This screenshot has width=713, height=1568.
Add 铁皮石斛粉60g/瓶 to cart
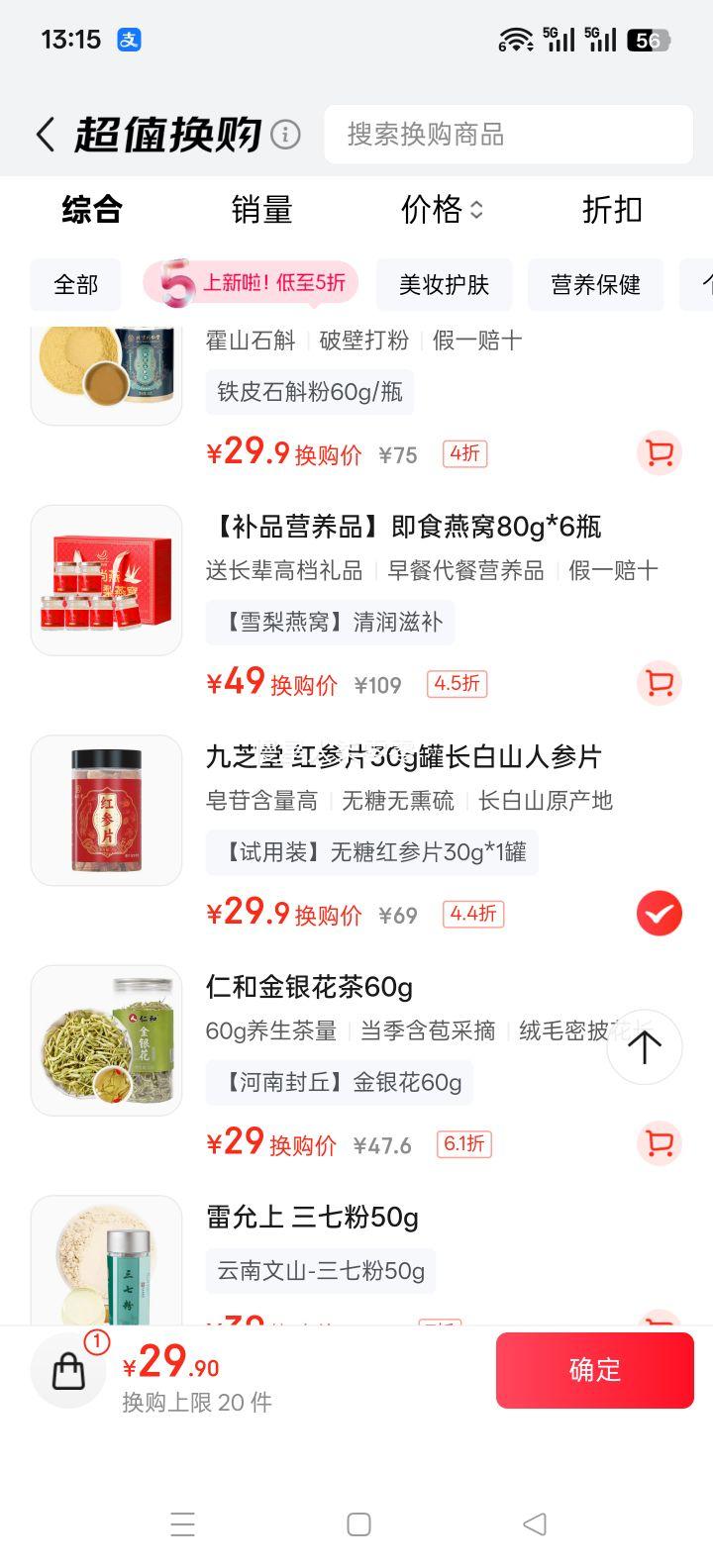coord(659,453)
